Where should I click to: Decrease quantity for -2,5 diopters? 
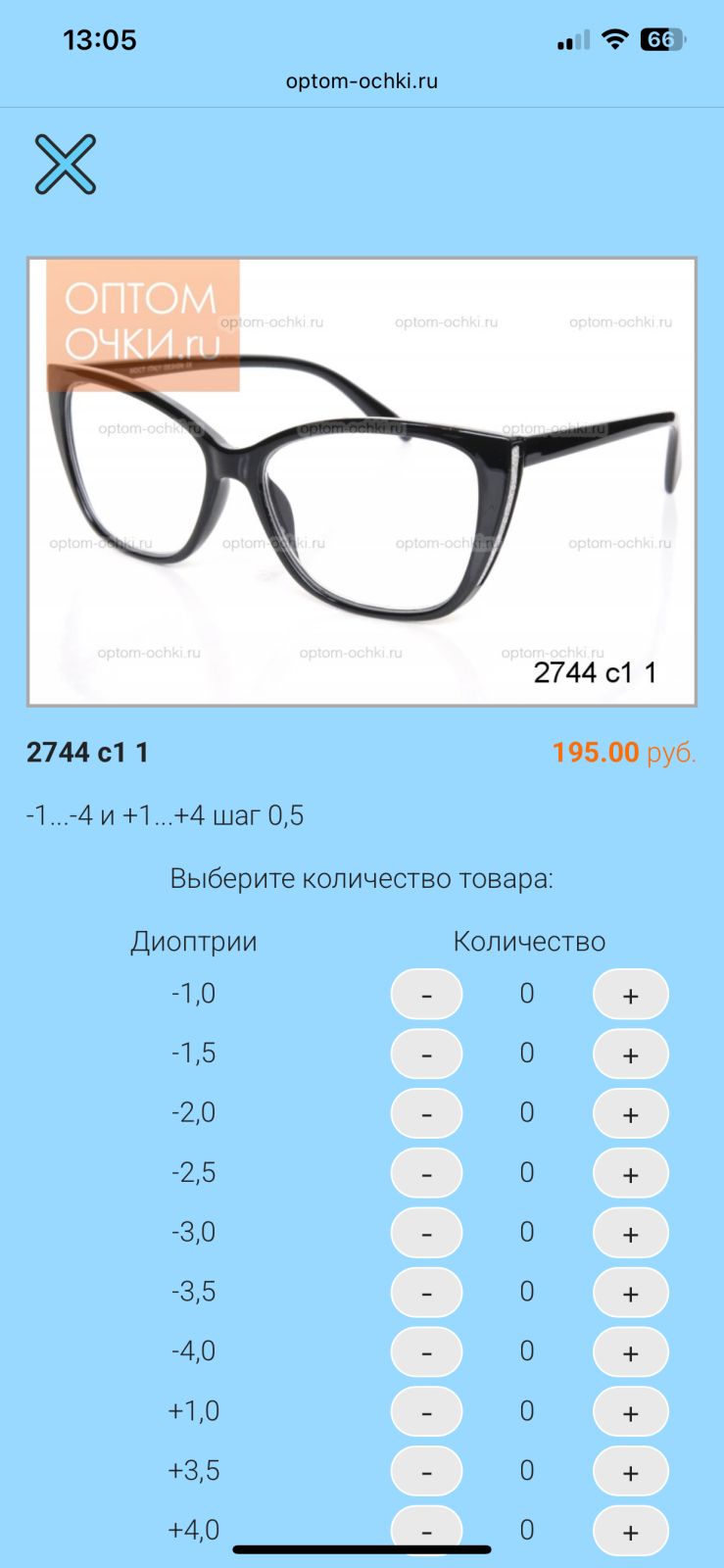[426, 1174]
